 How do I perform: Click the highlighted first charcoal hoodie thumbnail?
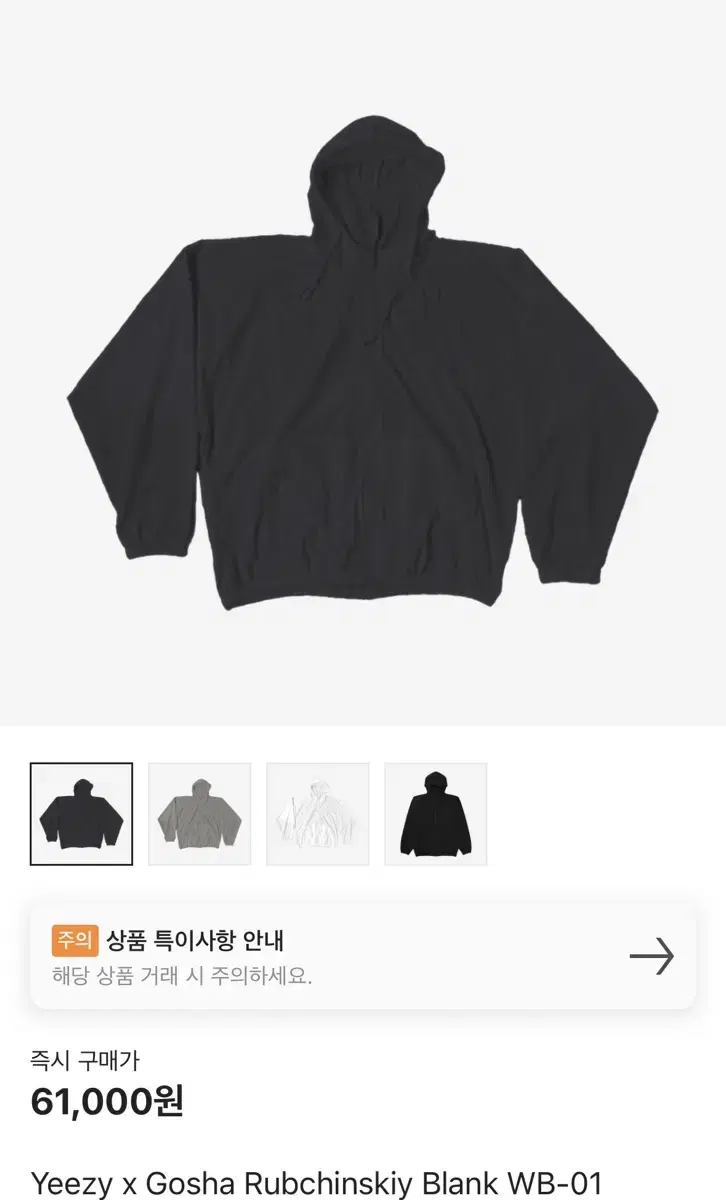82,812
